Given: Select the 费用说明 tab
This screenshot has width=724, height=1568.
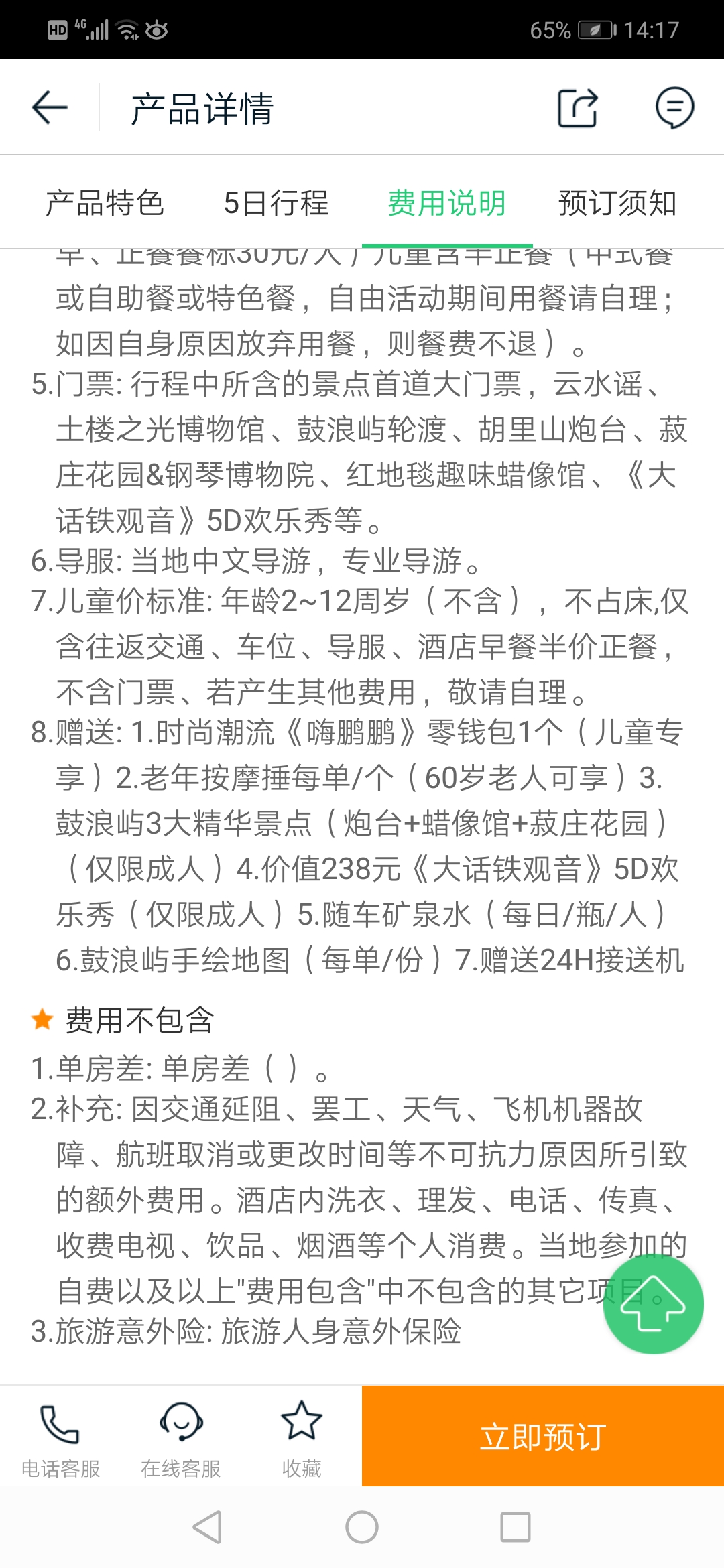Looking at the screenshot, I should 446,203.
